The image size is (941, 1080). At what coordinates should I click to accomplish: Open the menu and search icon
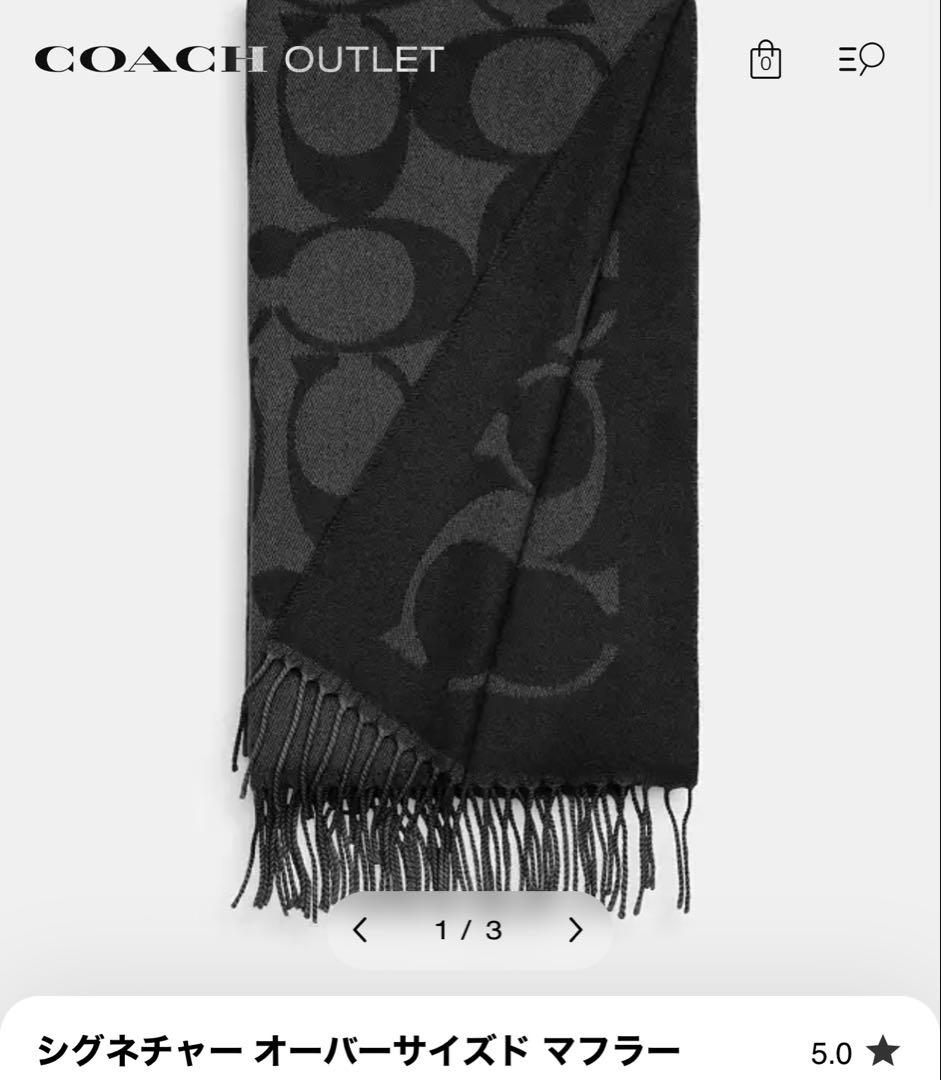(861, 59)
